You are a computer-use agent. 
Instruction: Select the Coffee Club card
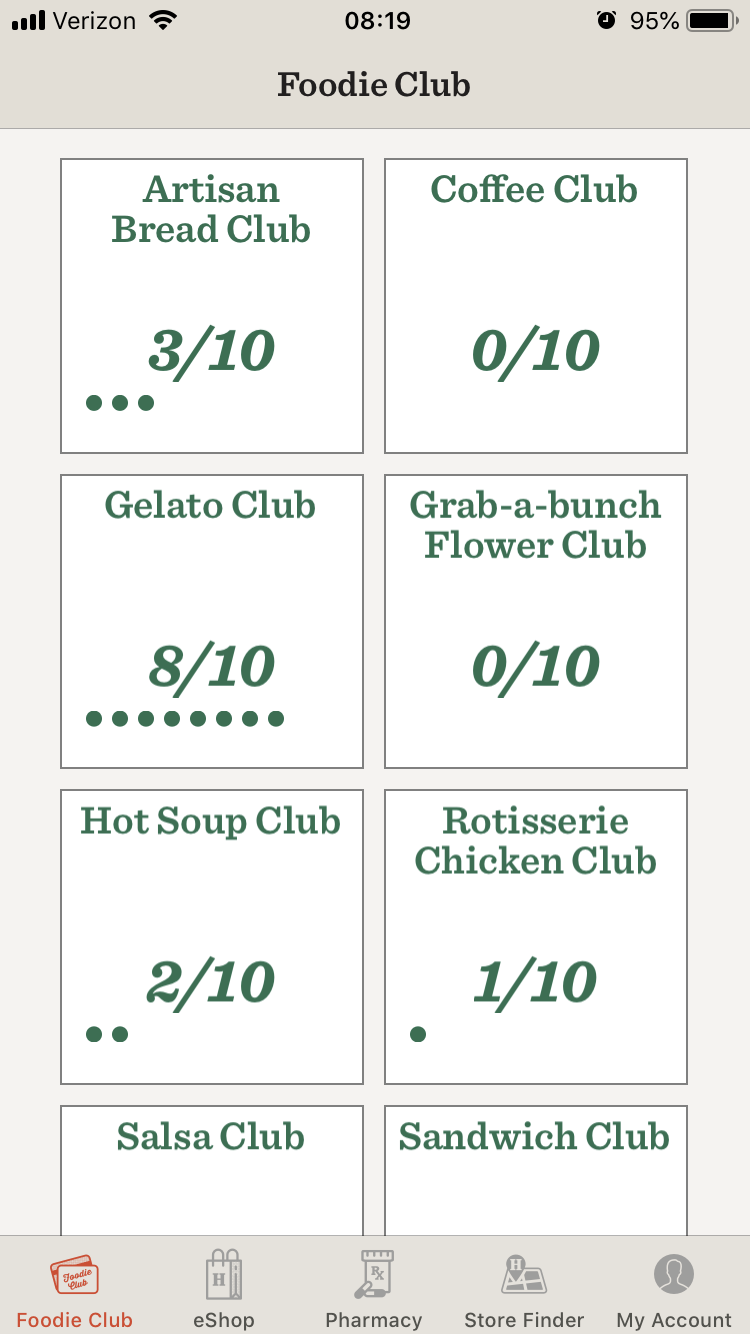tap(536, 306)
